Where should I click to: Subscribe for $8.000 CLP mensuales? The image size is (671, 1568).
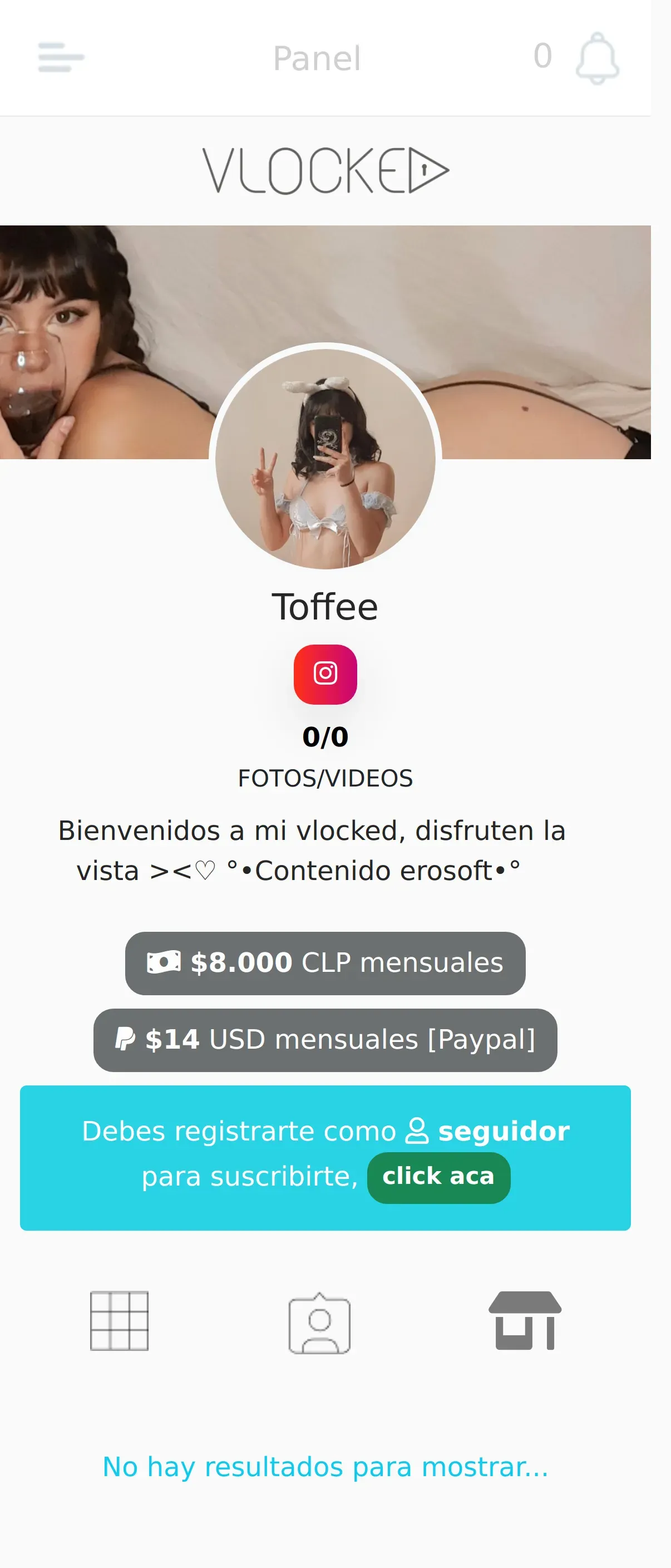click(x=325, y=963)
